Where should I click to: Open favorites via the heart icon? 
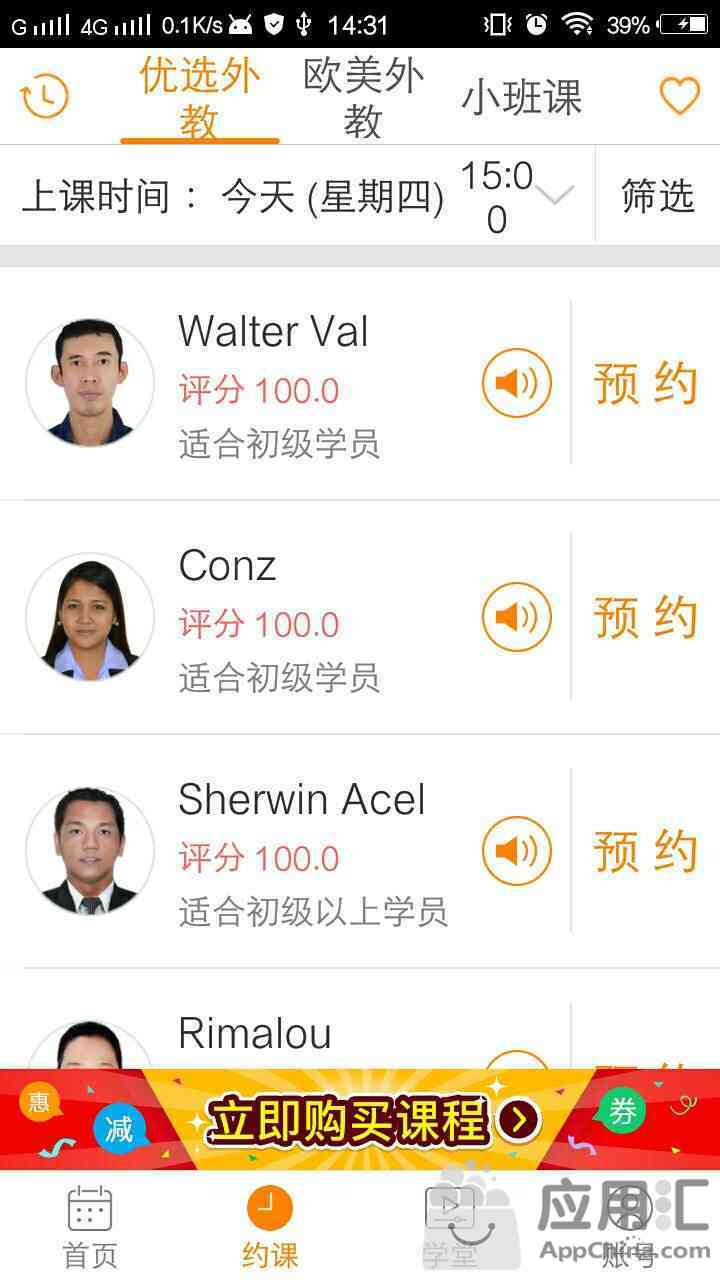679,96
